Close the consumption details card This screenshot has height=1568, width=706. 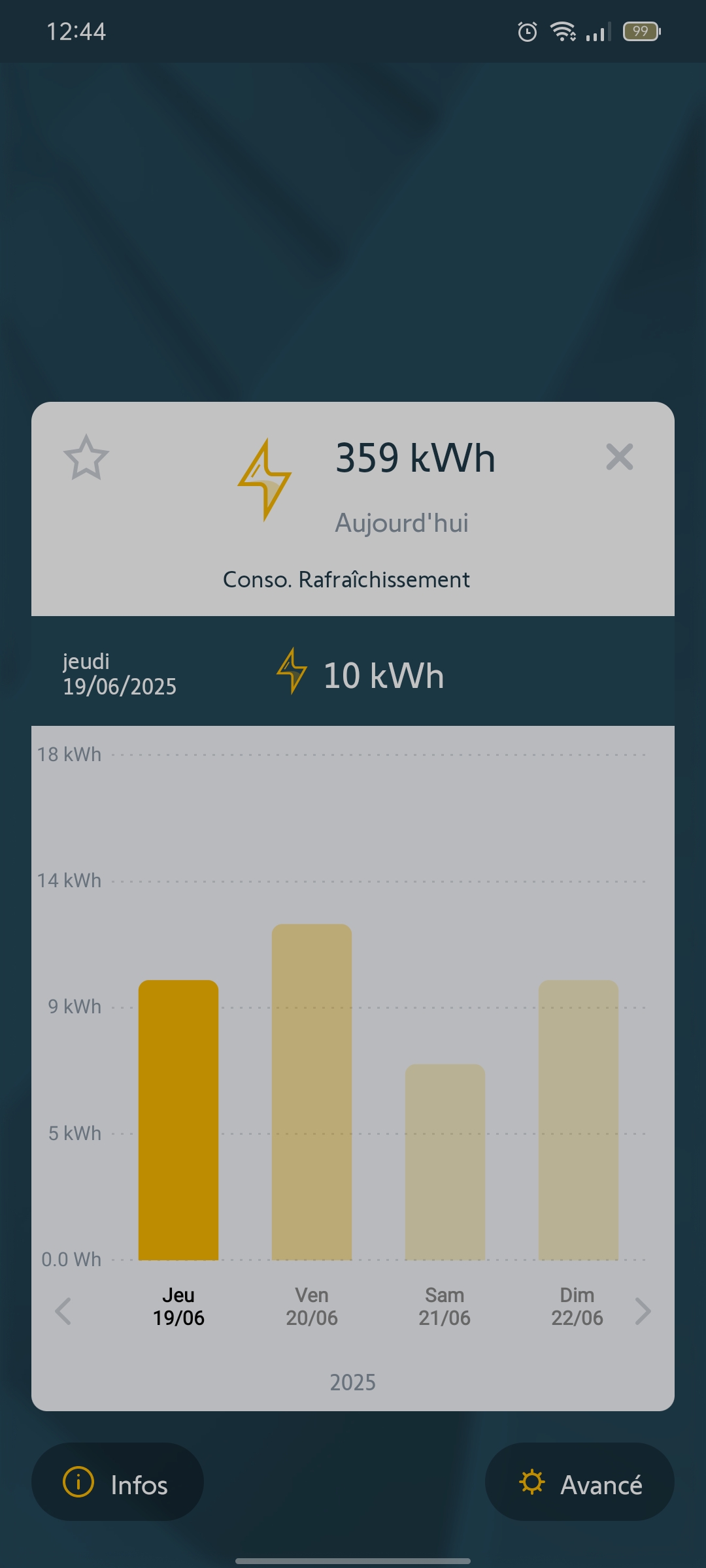(x=619, y=457)
